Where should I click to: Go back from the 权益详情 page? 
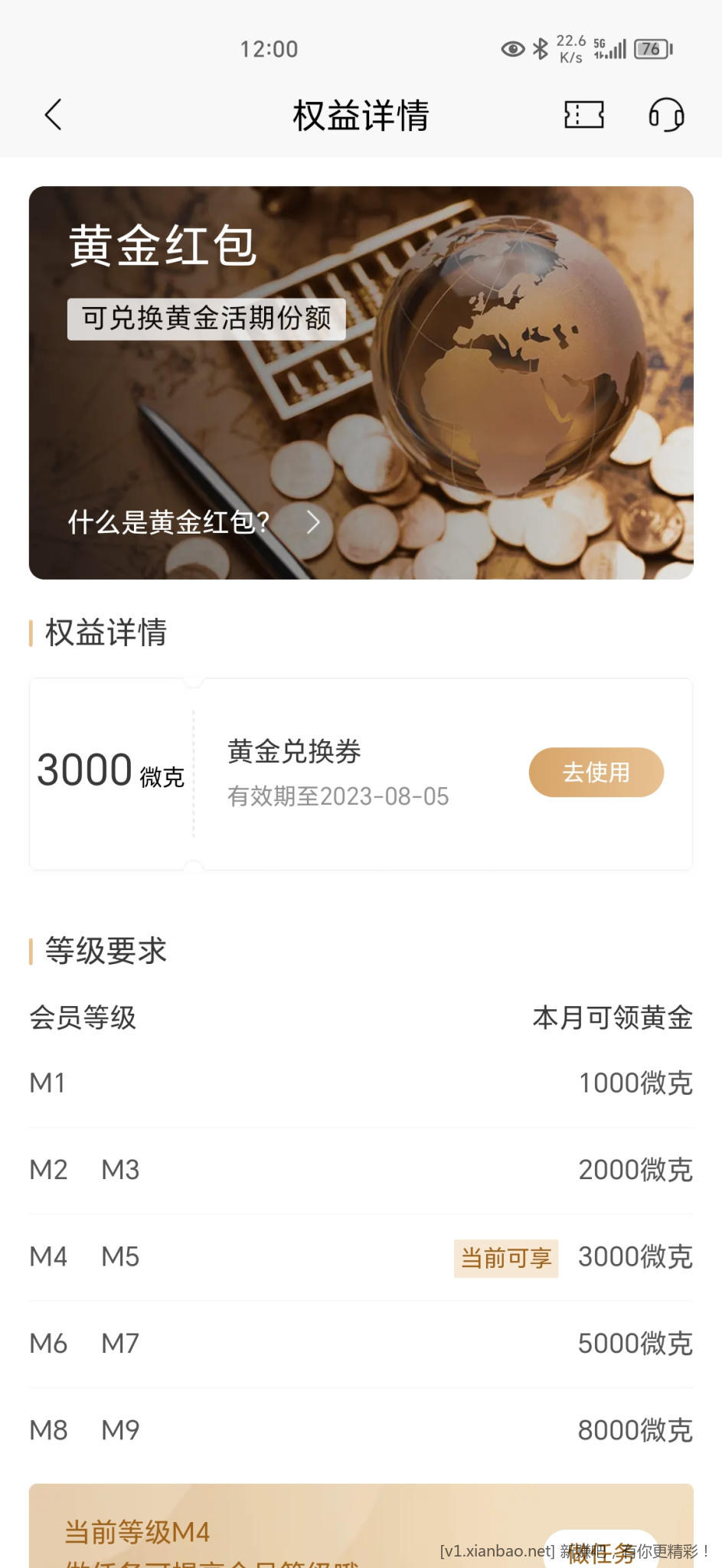[x=53, y=116]
